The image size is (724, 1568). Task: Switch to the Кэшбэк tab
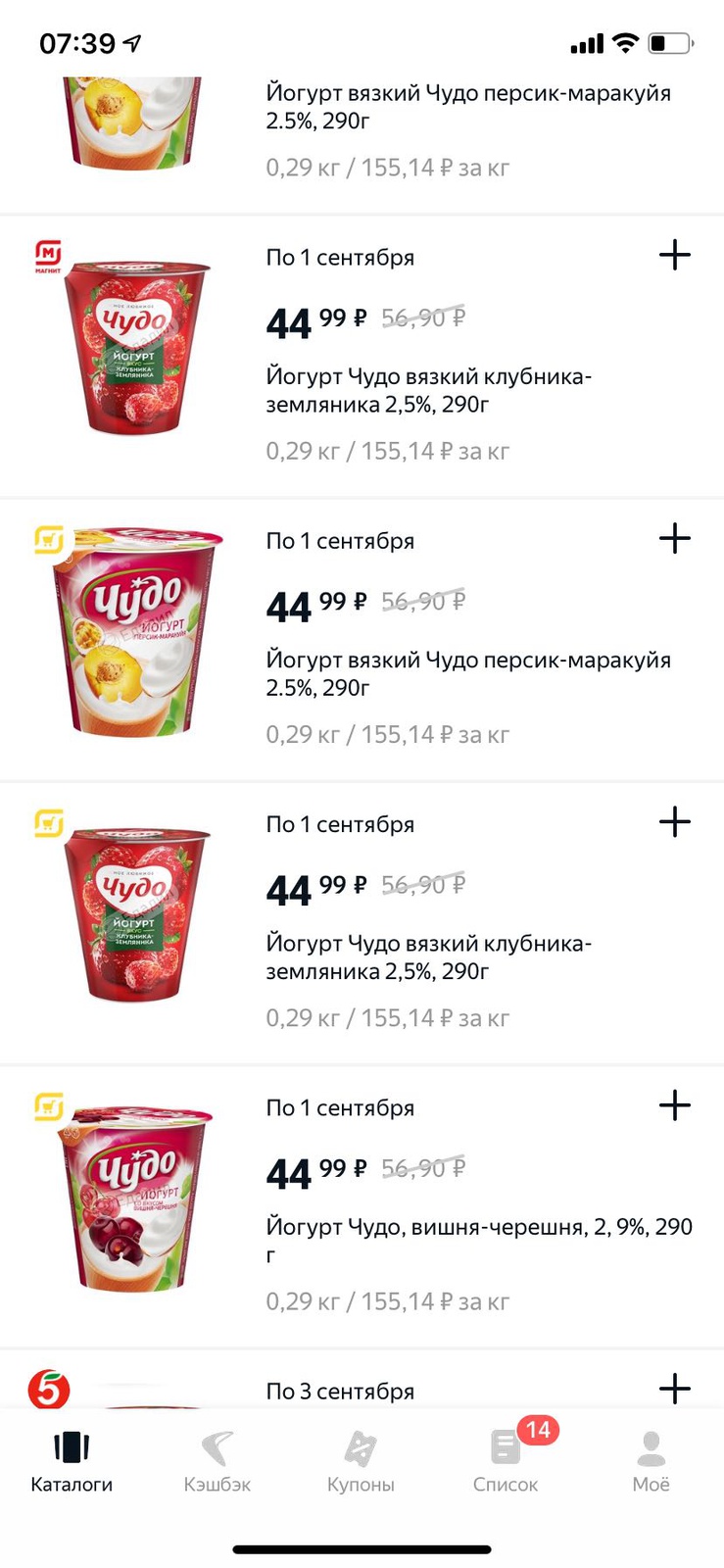[x=217, y=1462]
